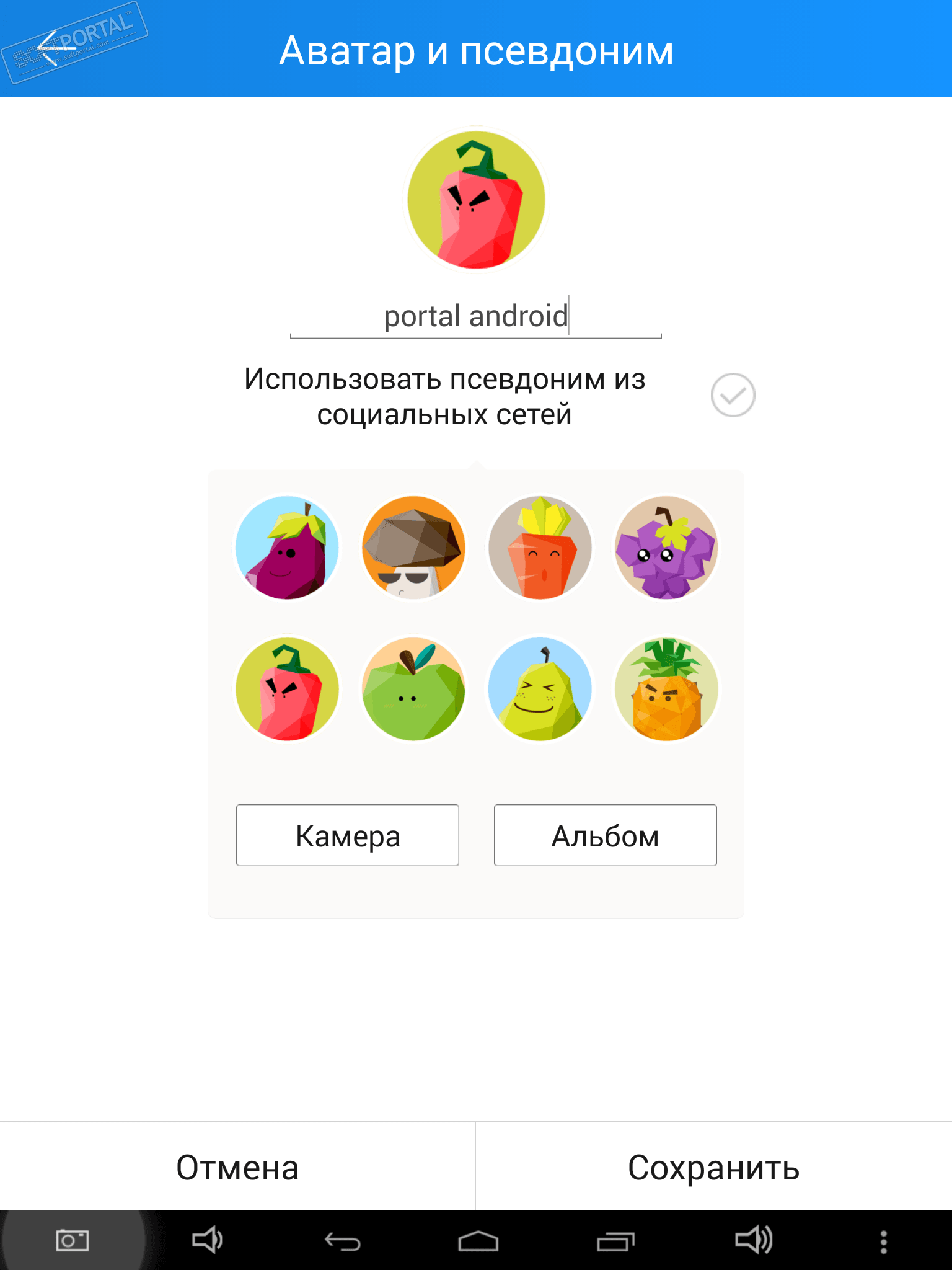952x1270 pixels.
Task: Open Камера to take a photo
Action: point(348,835)
